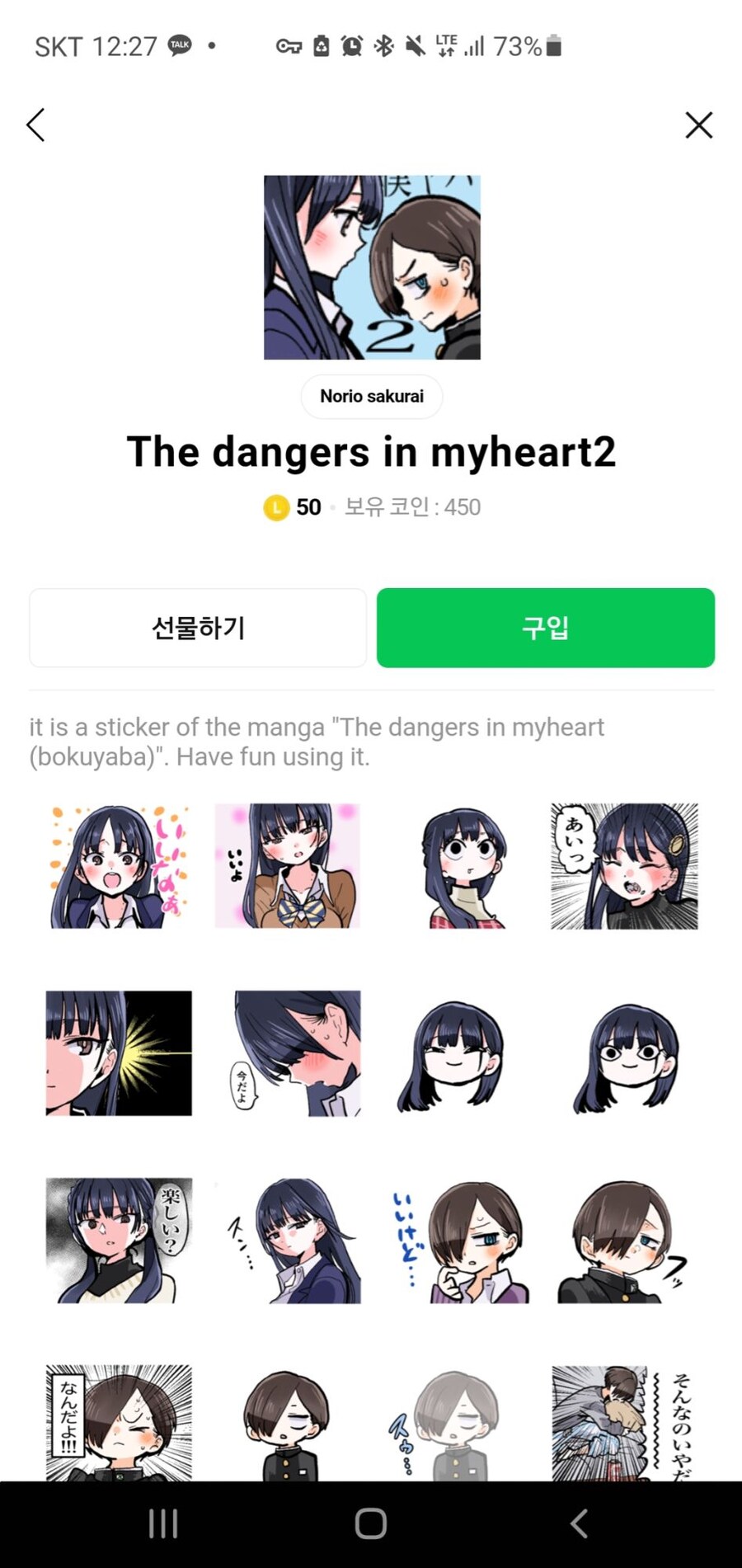742x1568 pixels.
Task: Tap the sticker pack cover image
Action: coord(371,266)
